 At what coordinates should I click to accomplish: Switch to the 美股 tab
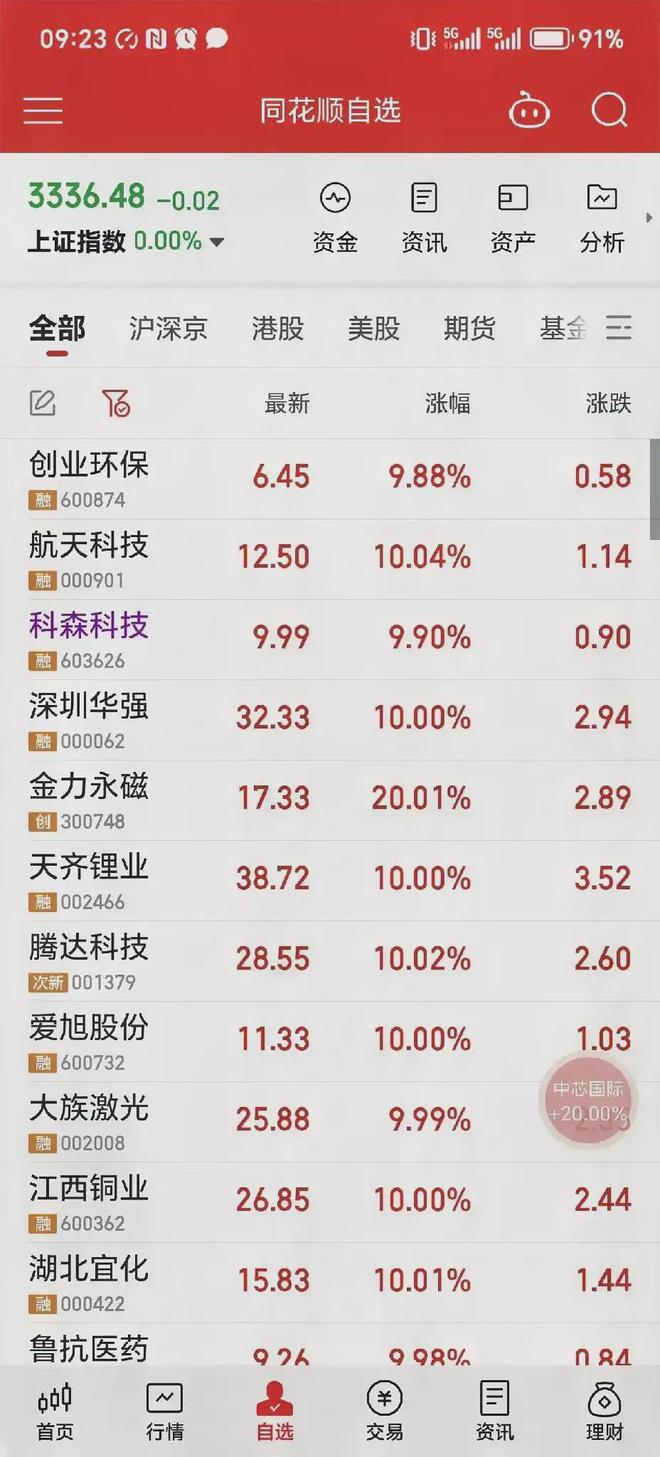(373, 328)
